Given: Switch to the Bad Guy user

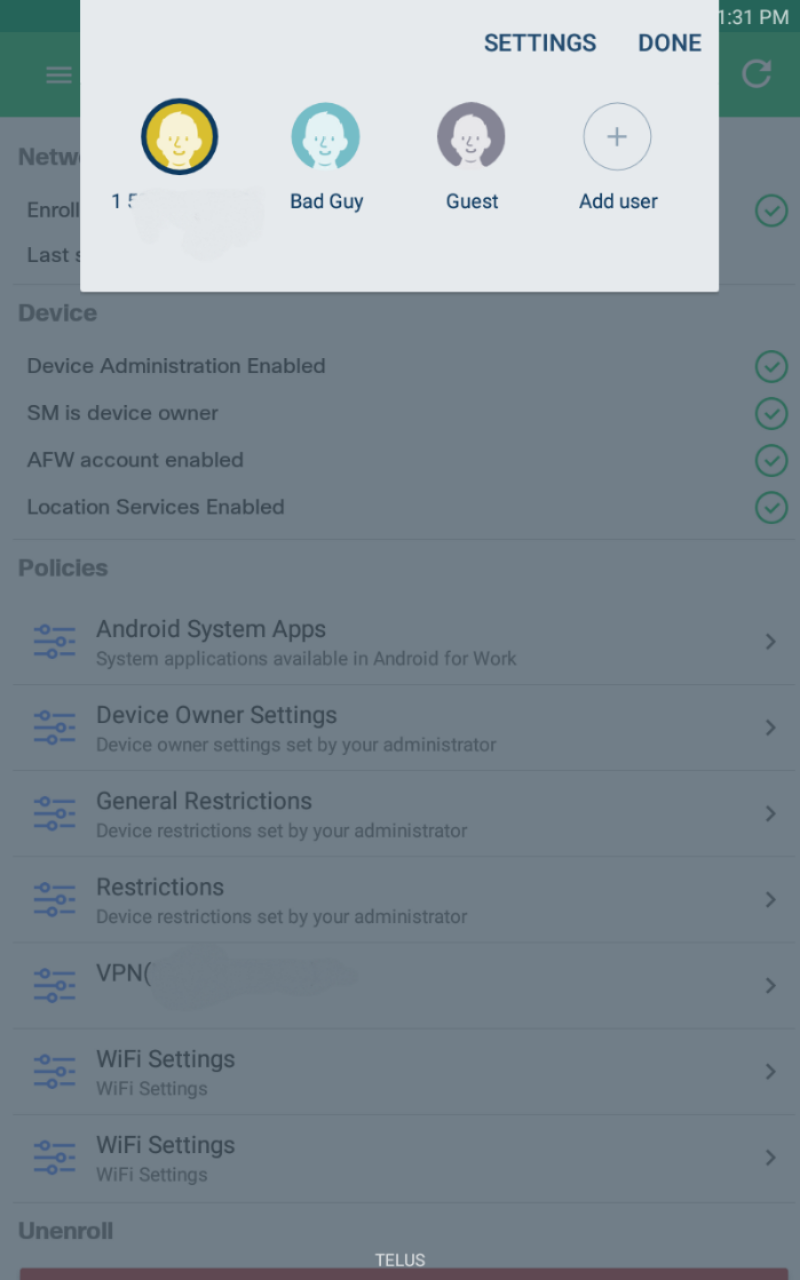Looking at the screenshot, I should [326, 137].
